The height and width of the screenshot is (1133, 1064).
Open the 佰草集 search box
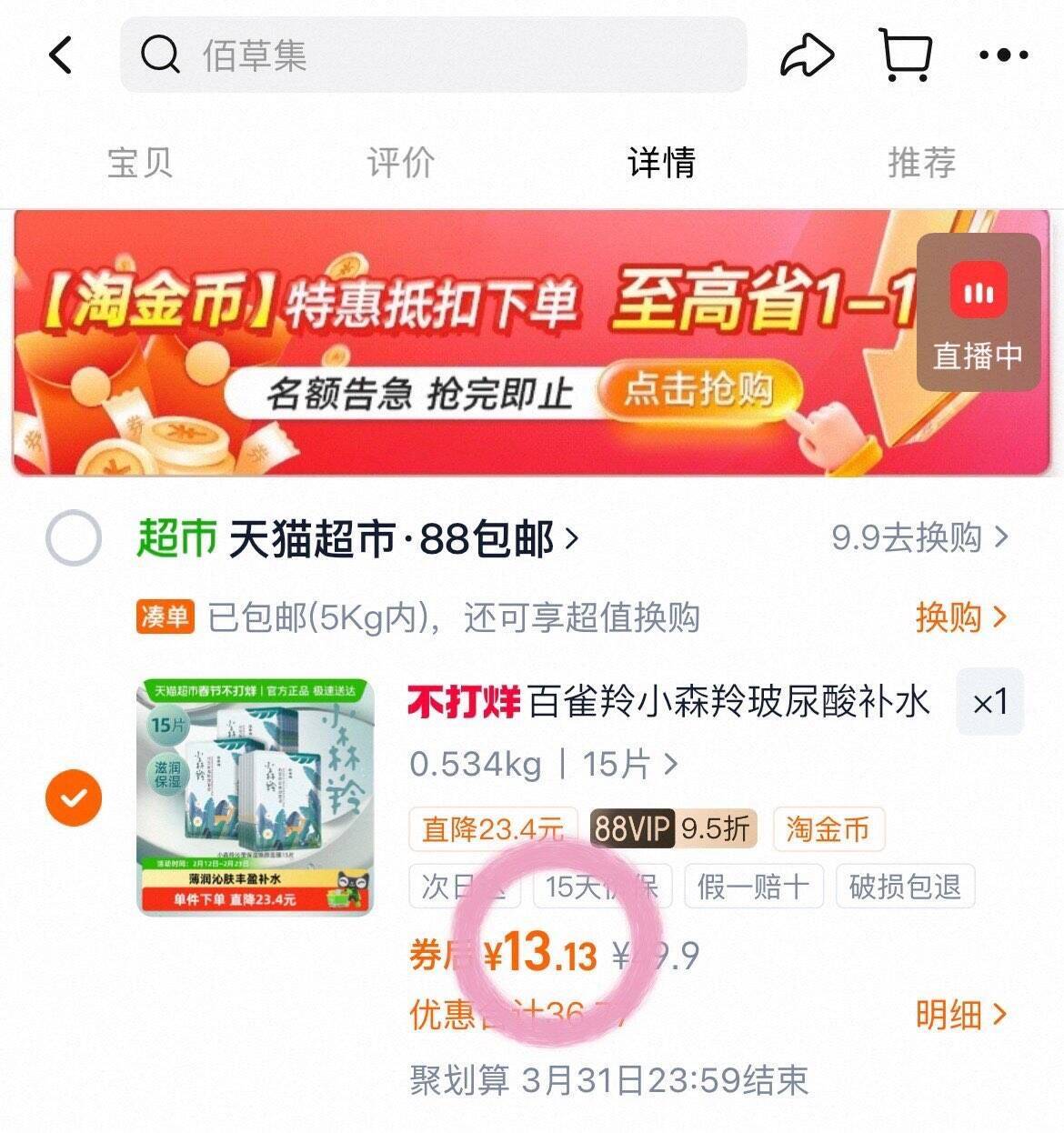(433, 55)
